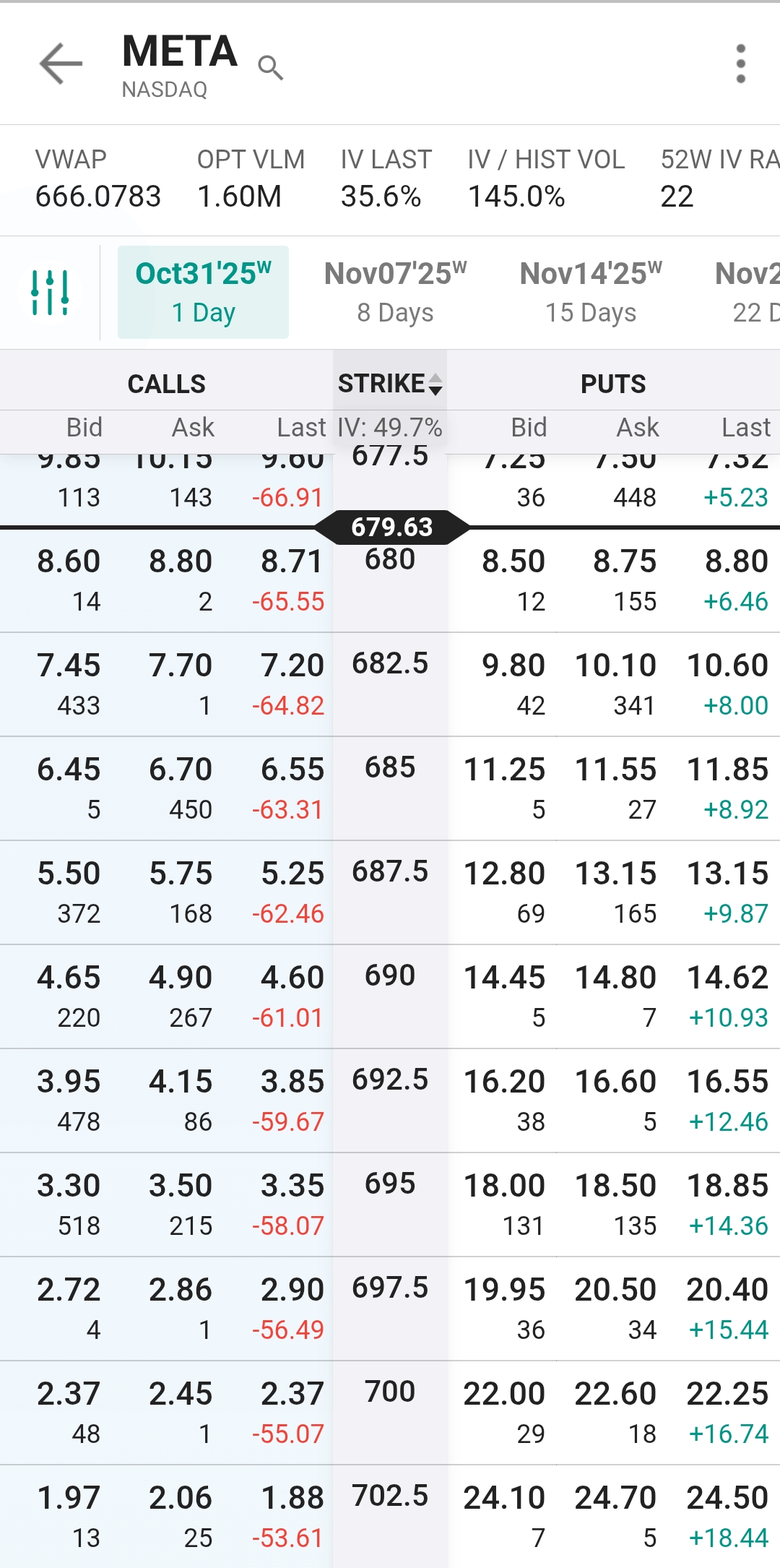This screenshot has width=780, height=1568.
Task: Open the three-dot overflow menu
Action: click(740, 64)
